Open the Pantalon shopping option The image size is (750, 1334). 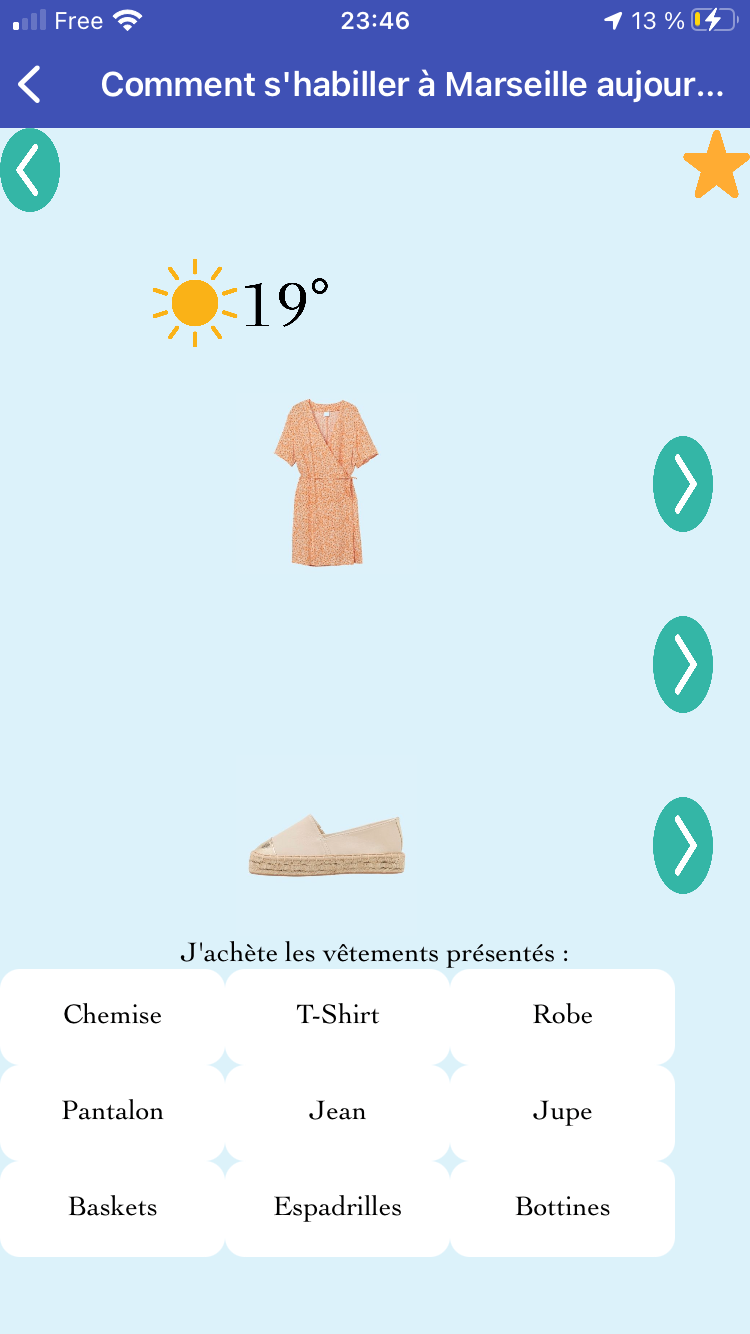[x=112, y=1111]
